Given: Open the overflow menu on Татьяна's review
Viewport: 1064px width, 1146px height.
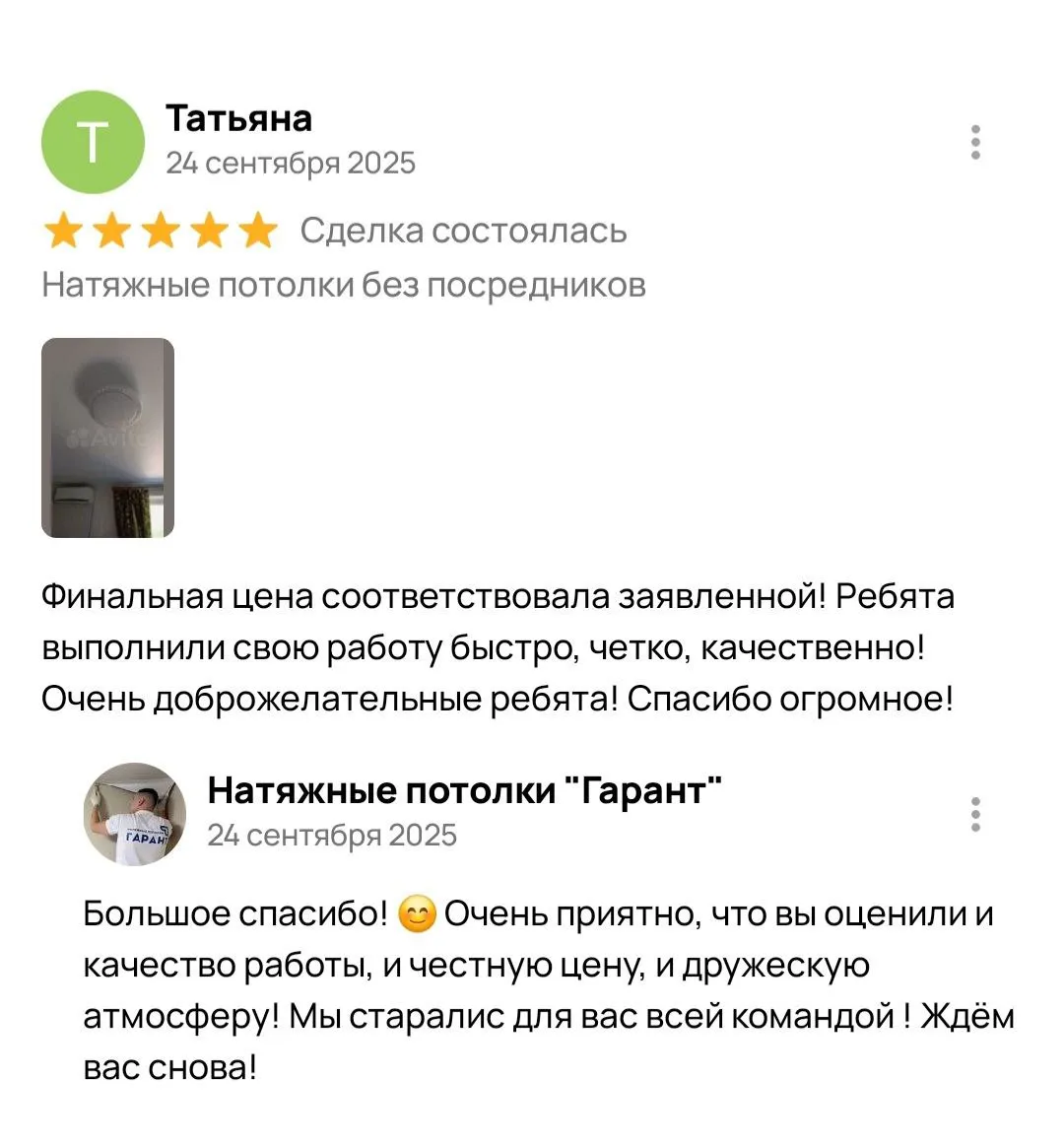Looking at the screenshot, I should click(x=975, y=143).
